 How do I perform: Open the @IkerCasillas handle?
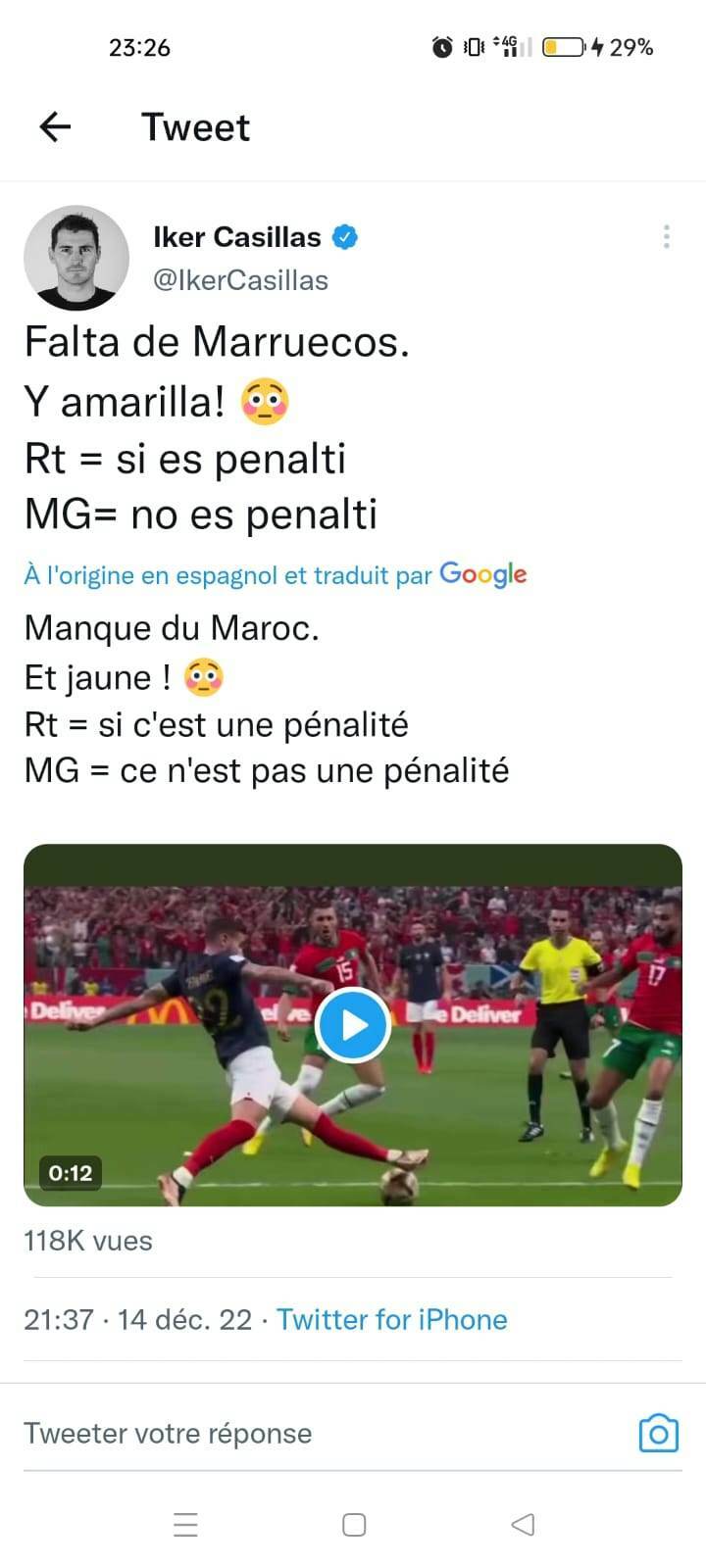[x=240, y=280]
